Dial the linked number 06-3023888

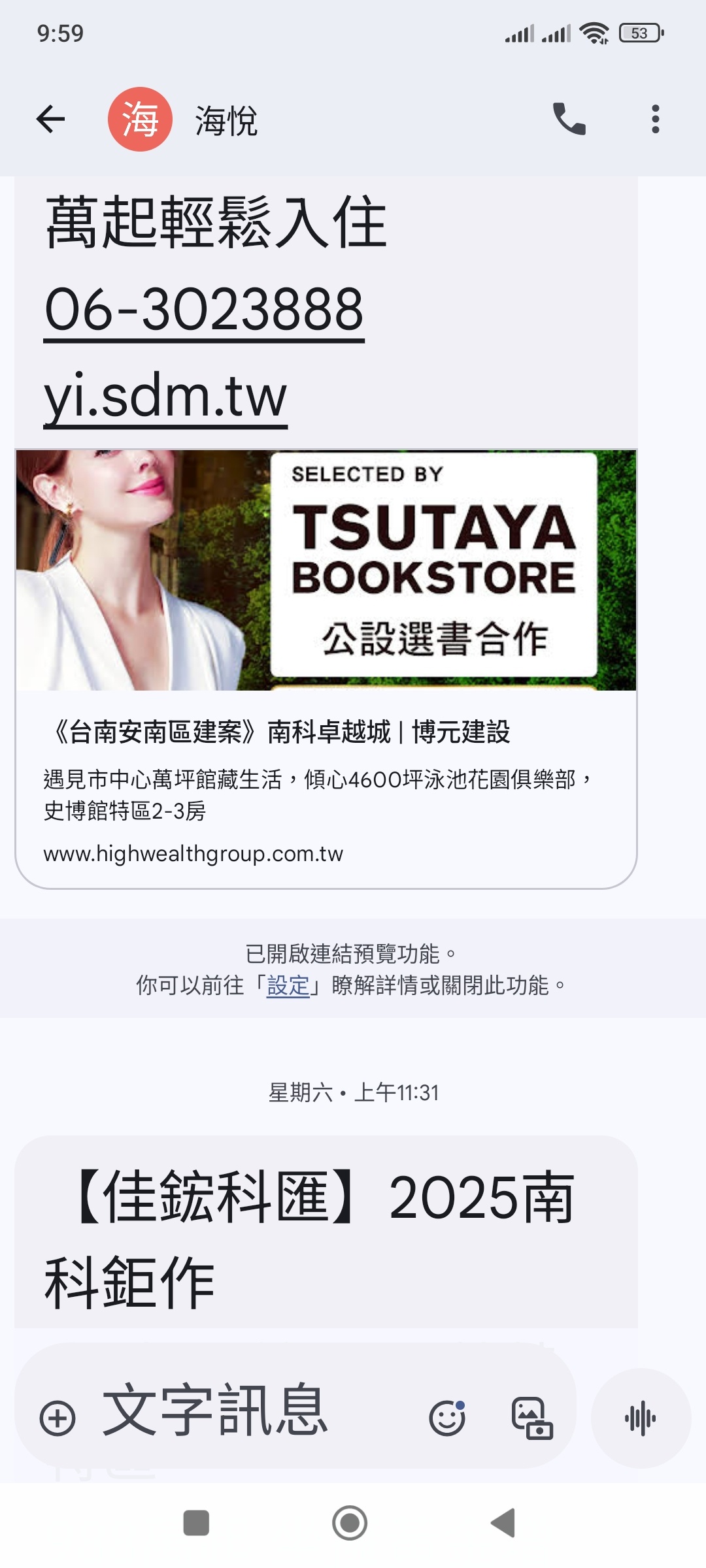pos(204,310)
